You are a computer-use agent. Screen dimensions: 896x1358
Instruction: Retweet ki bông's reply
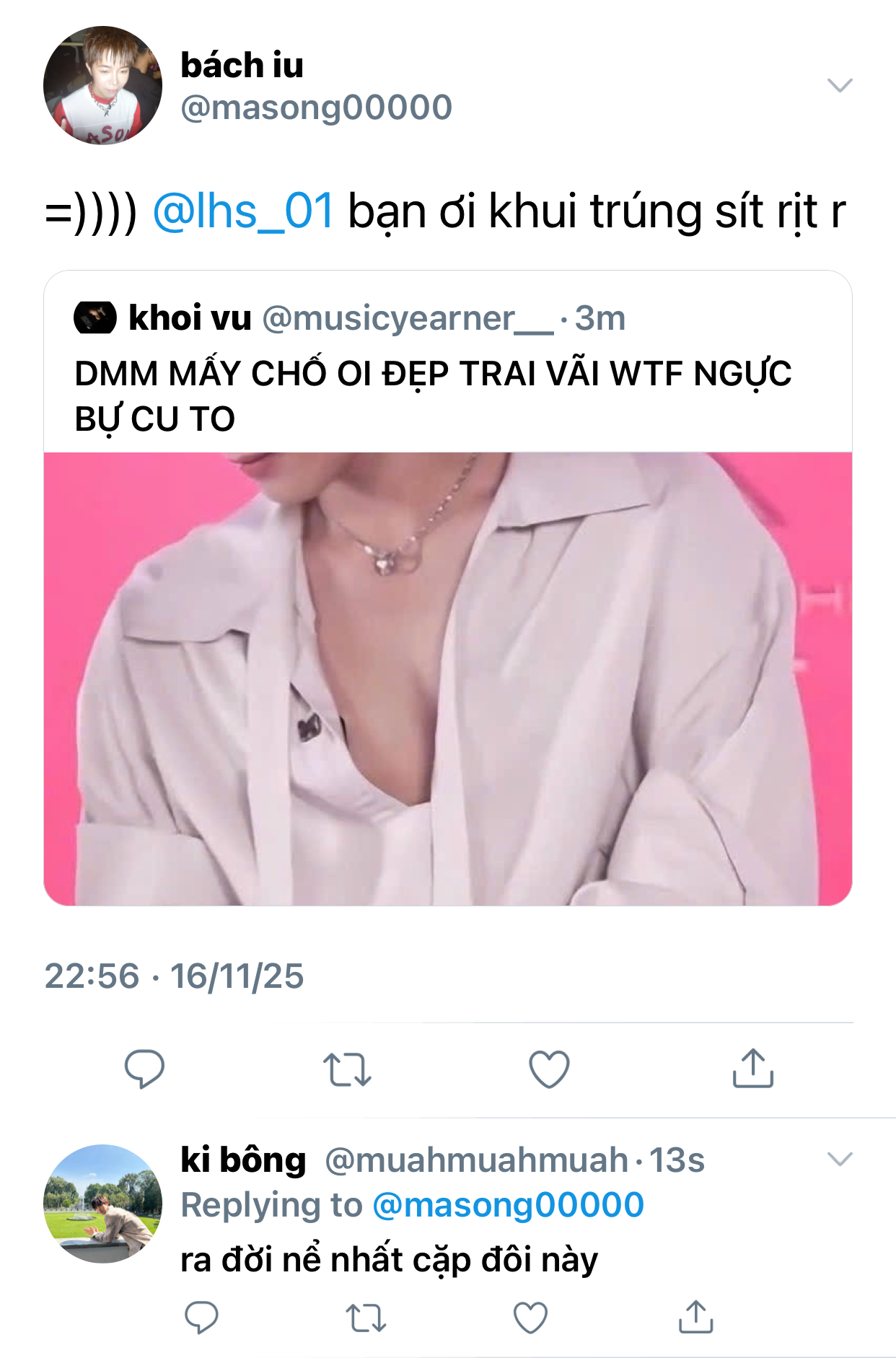[366, 1318]
